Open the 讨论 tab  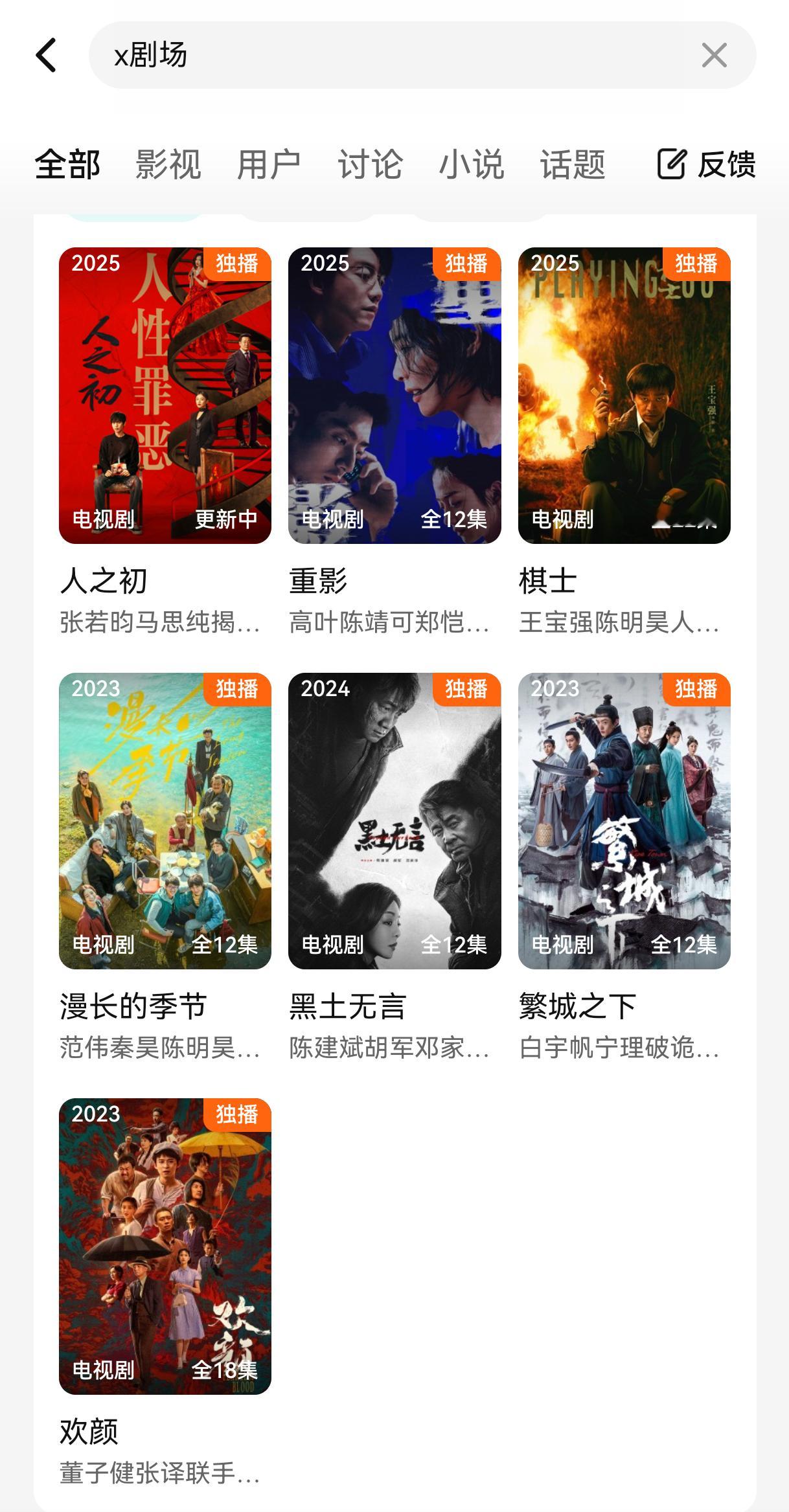[370, 164]
